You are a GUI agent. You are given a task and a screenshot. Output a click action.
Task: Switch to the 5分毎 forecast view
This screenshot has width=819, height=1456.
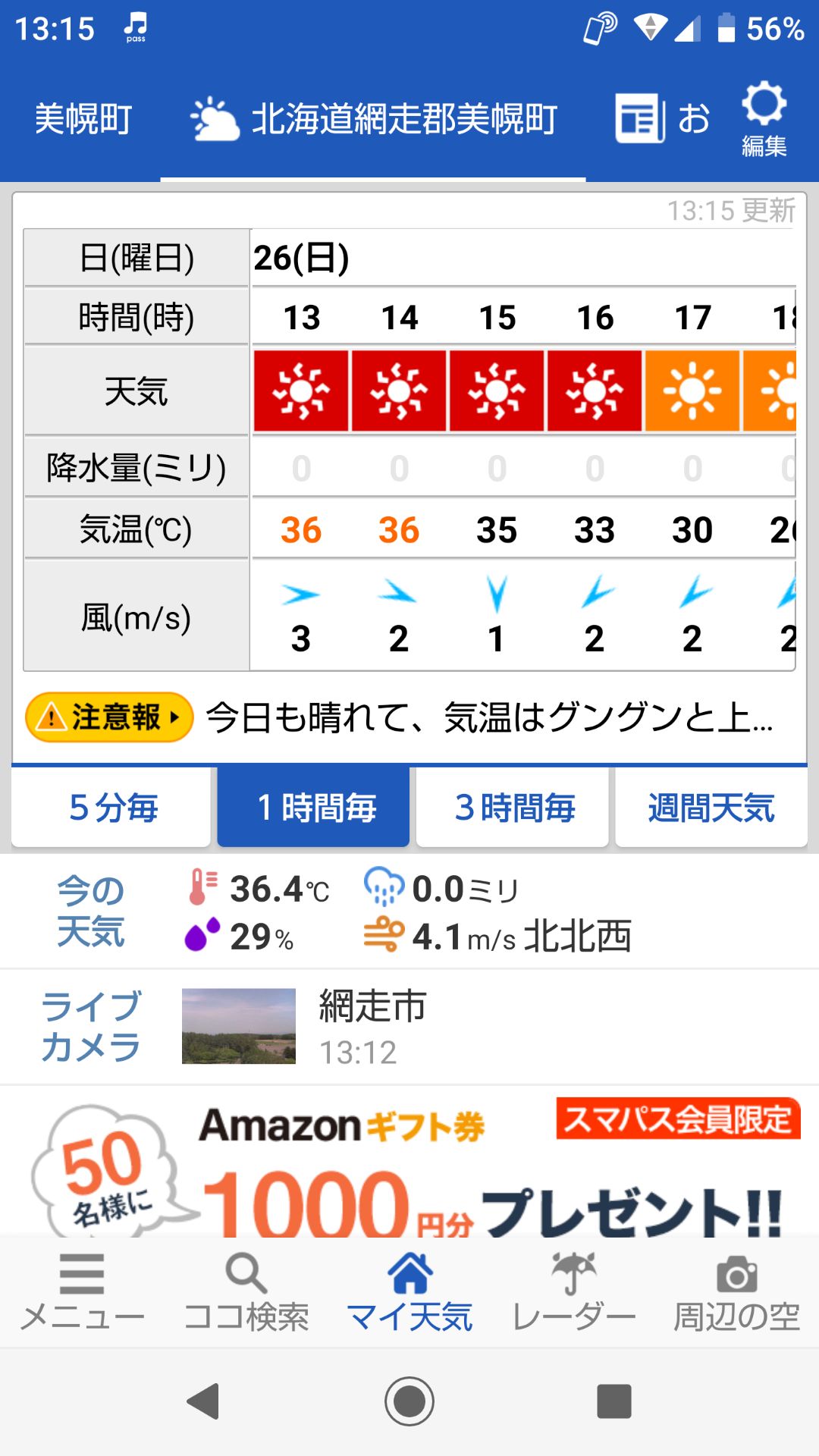pos(111,807)
